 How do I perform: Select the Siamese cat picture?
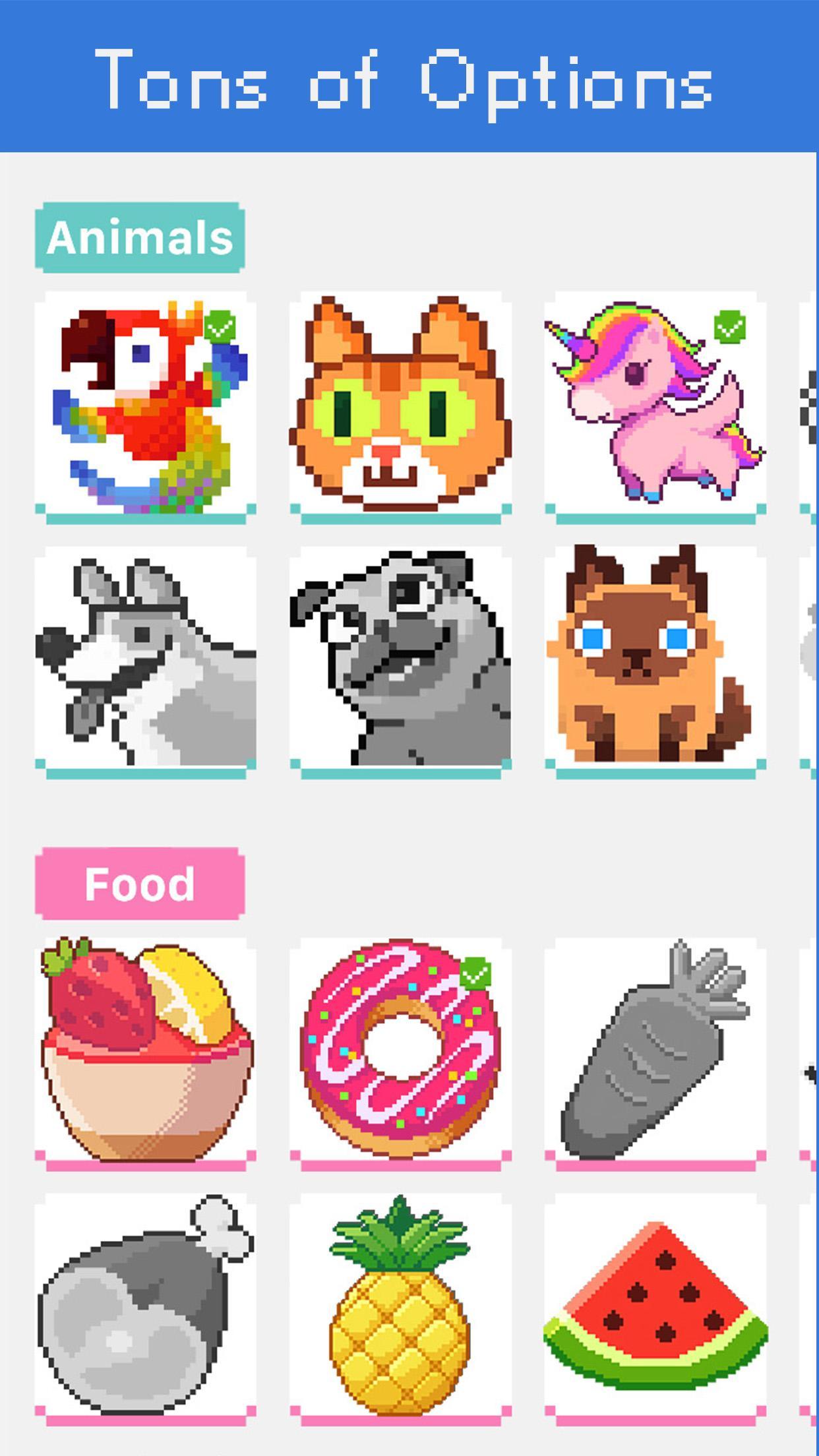[655, 659]
